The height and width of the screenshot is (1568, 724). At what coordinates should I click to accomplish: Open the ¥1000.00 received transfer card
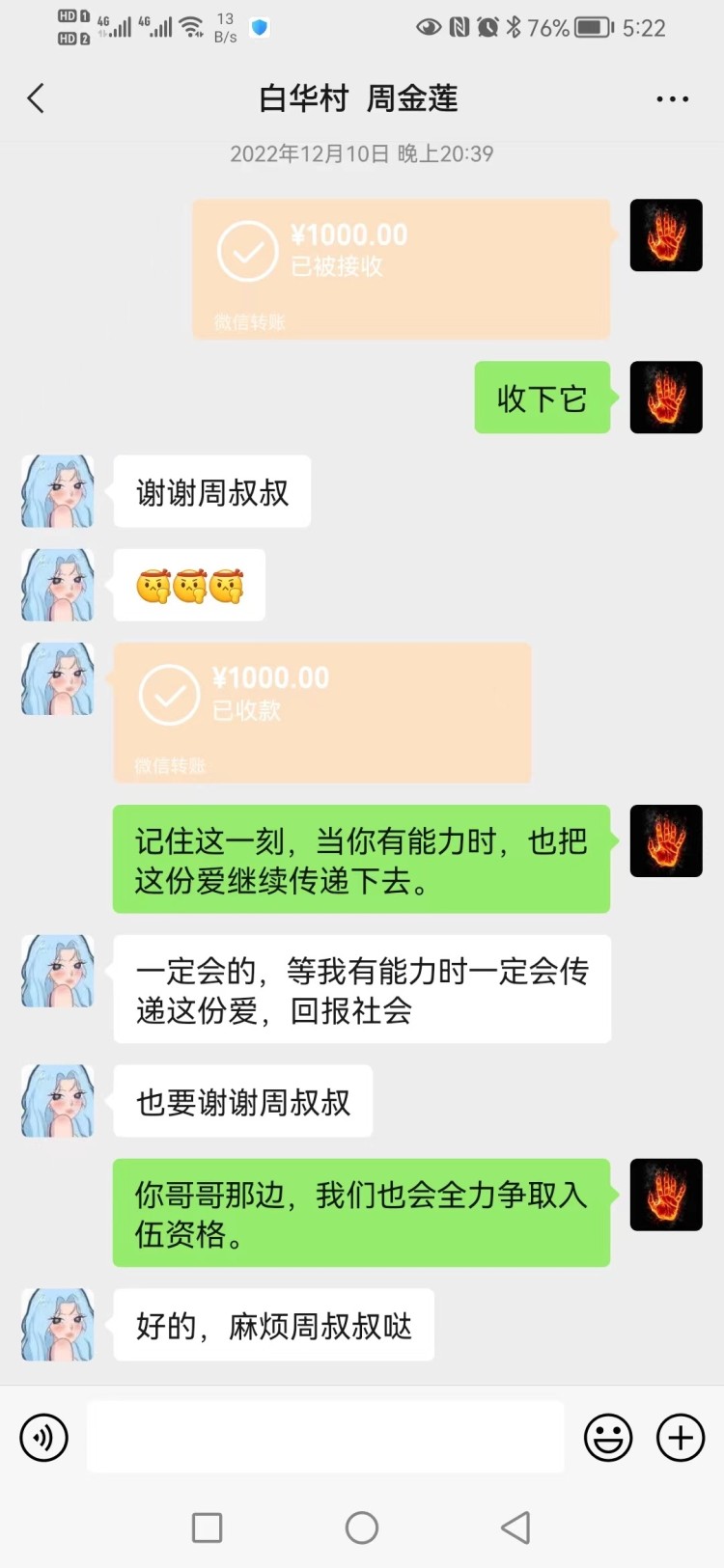(322, 711)
